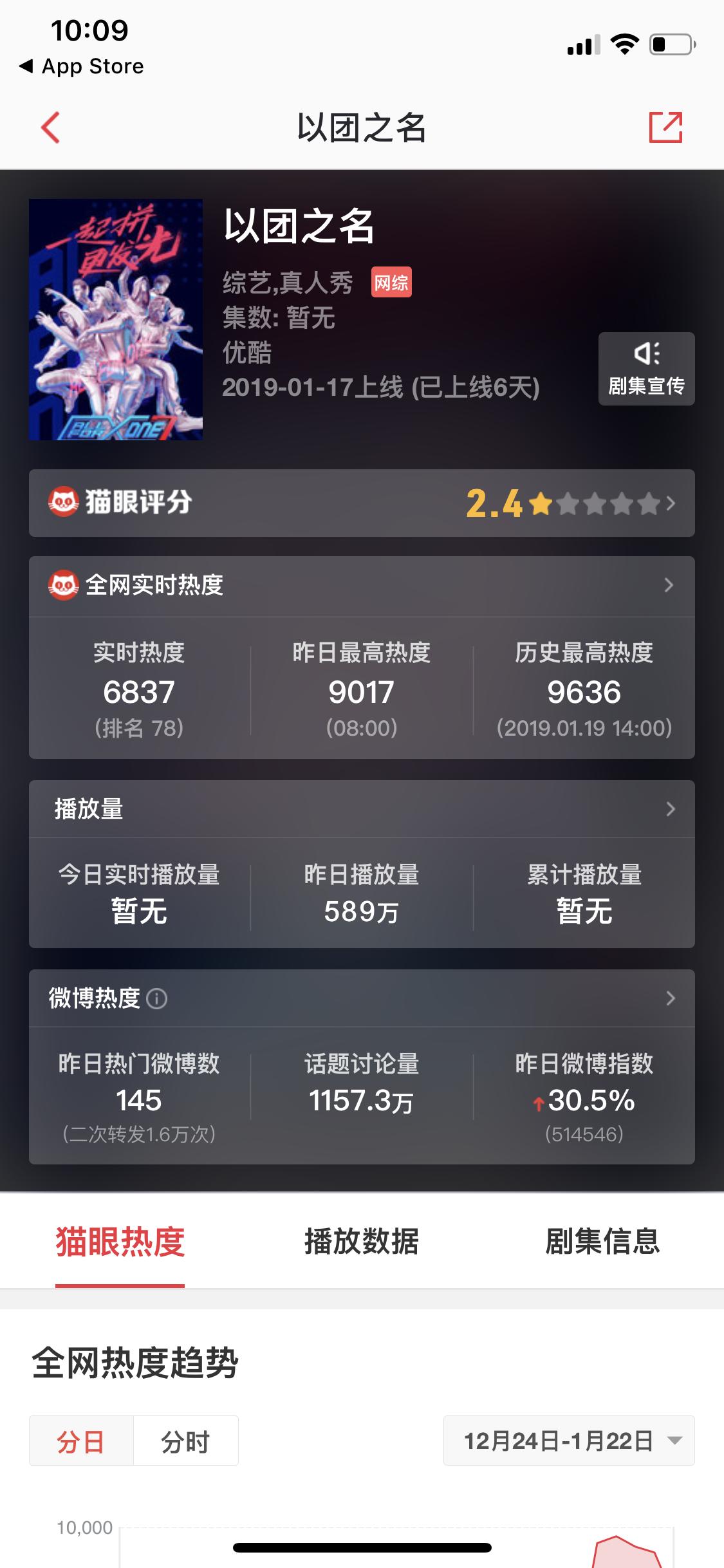
Task: Switch to the 播放数据 tab
Action: [362, 1242]
